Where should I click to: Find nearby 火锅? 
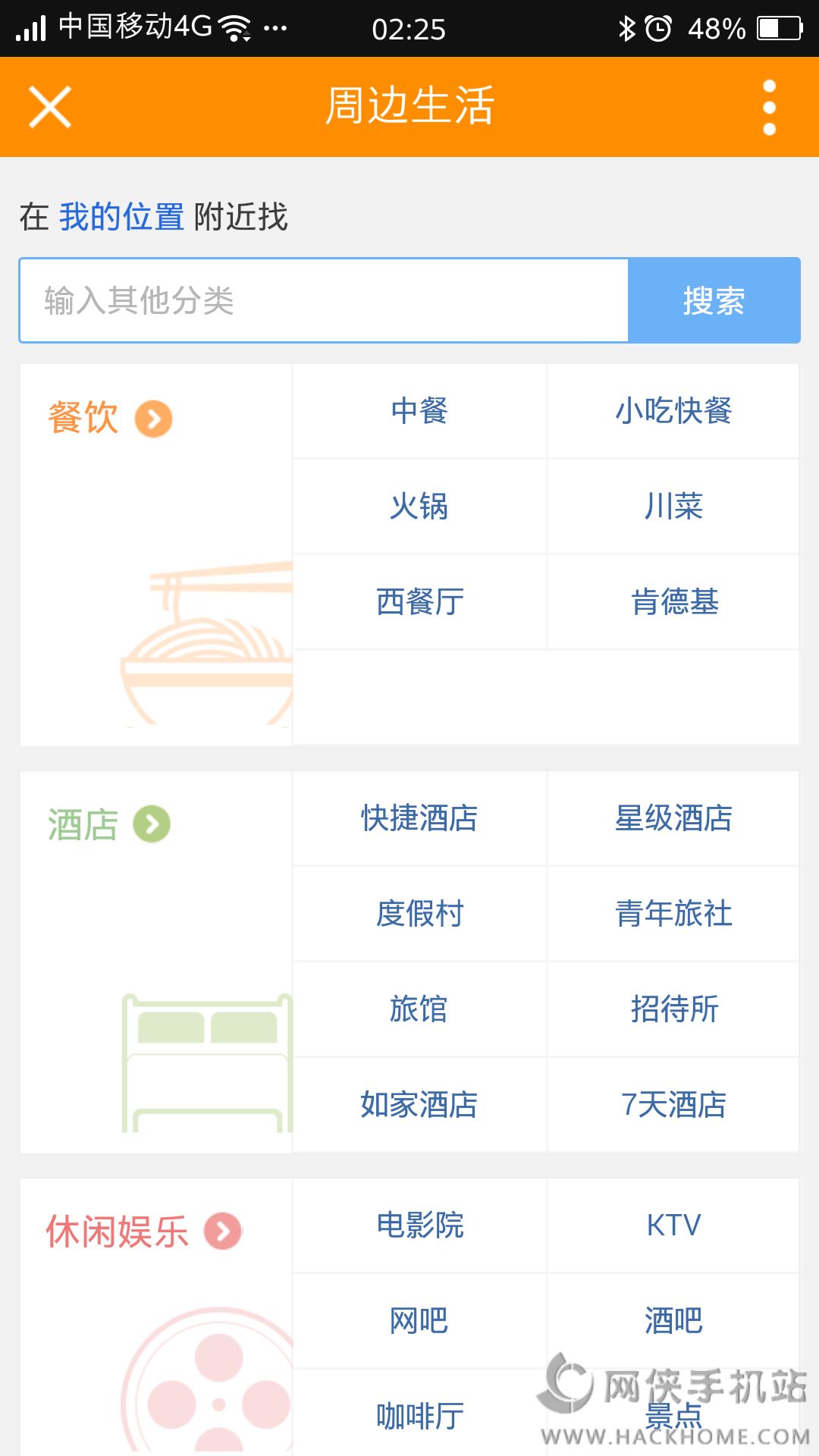pos(419,507)
